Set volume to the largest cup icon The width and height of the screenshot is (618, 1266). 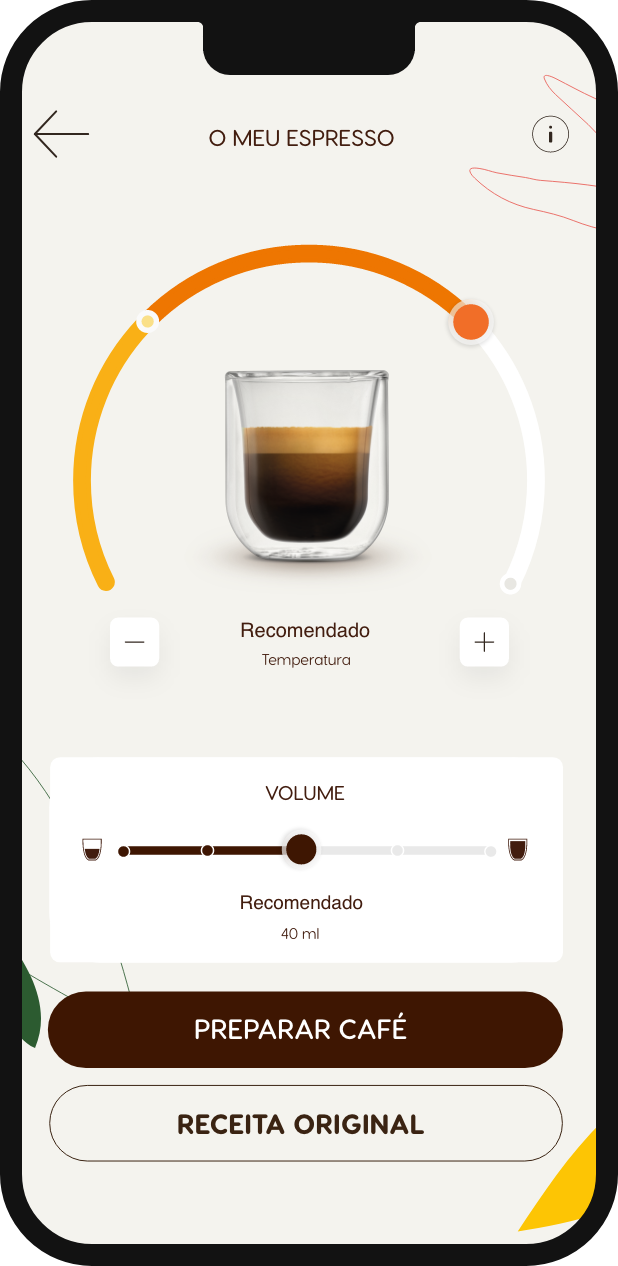[517, 850]
